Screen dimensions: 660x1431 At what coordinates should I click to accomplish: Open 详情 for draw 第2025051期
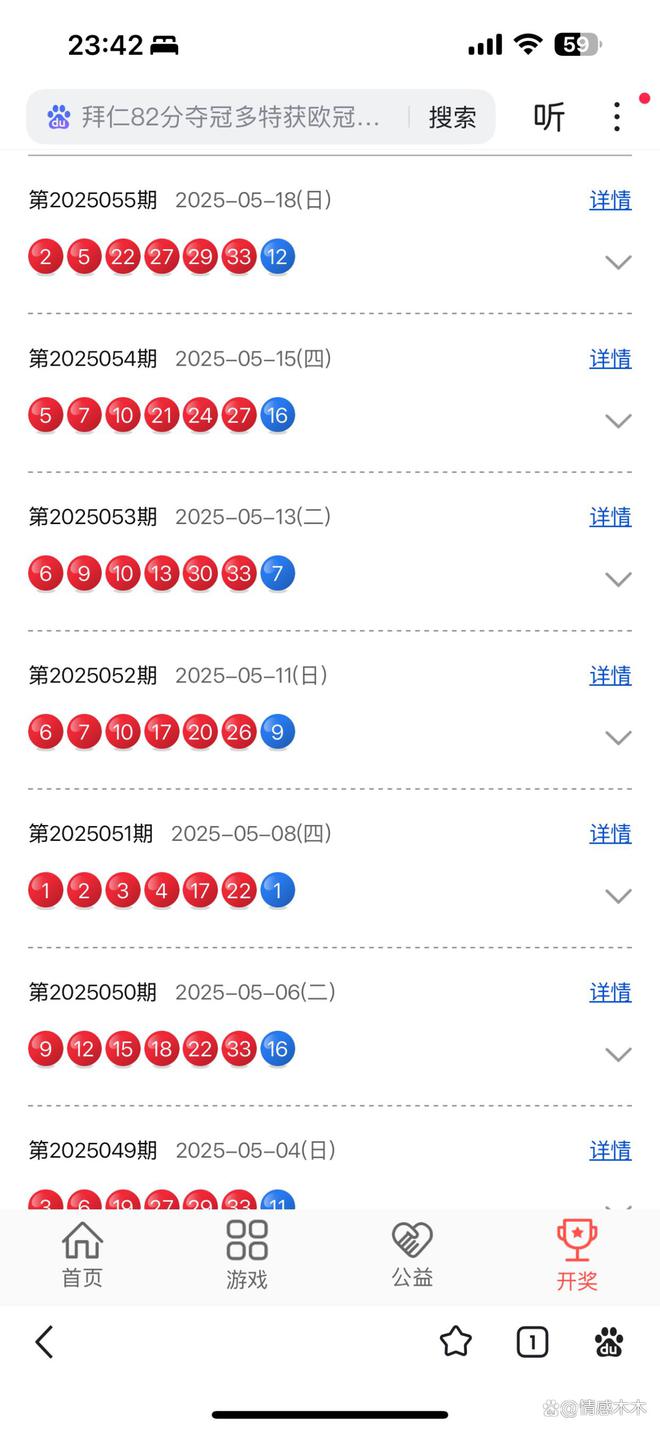pyautogui.click(x=610, y=833)
